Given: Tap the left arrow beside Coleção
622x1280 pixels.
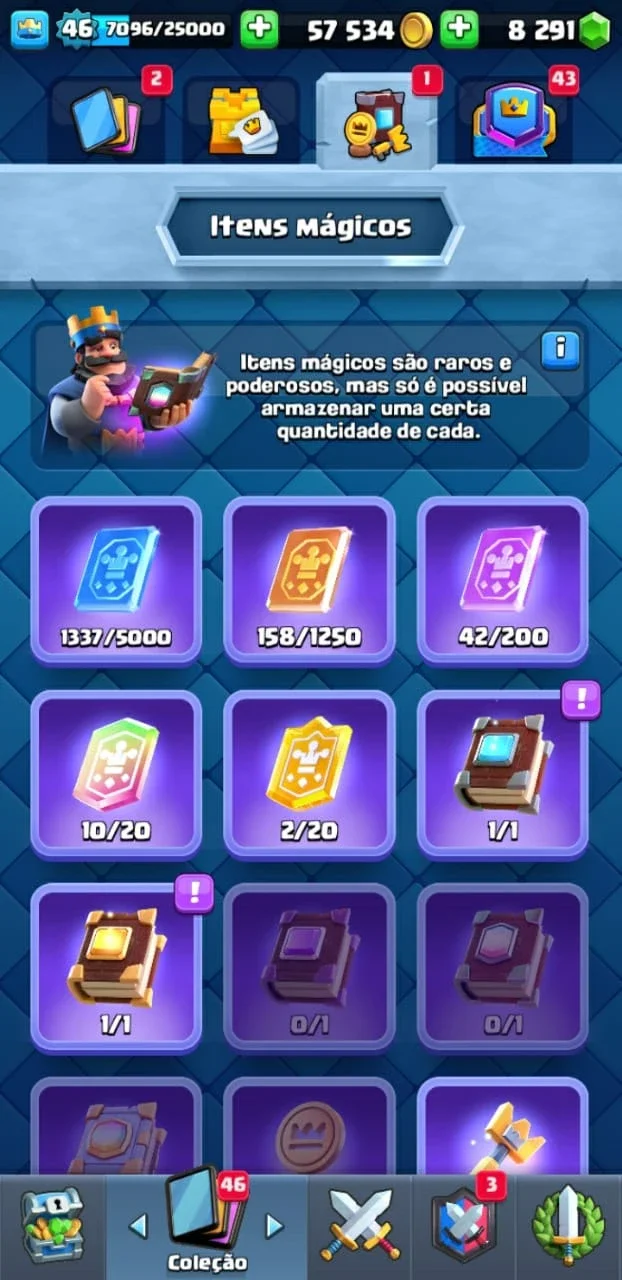Looking at the screenshot, I should tap(138, 1225).
